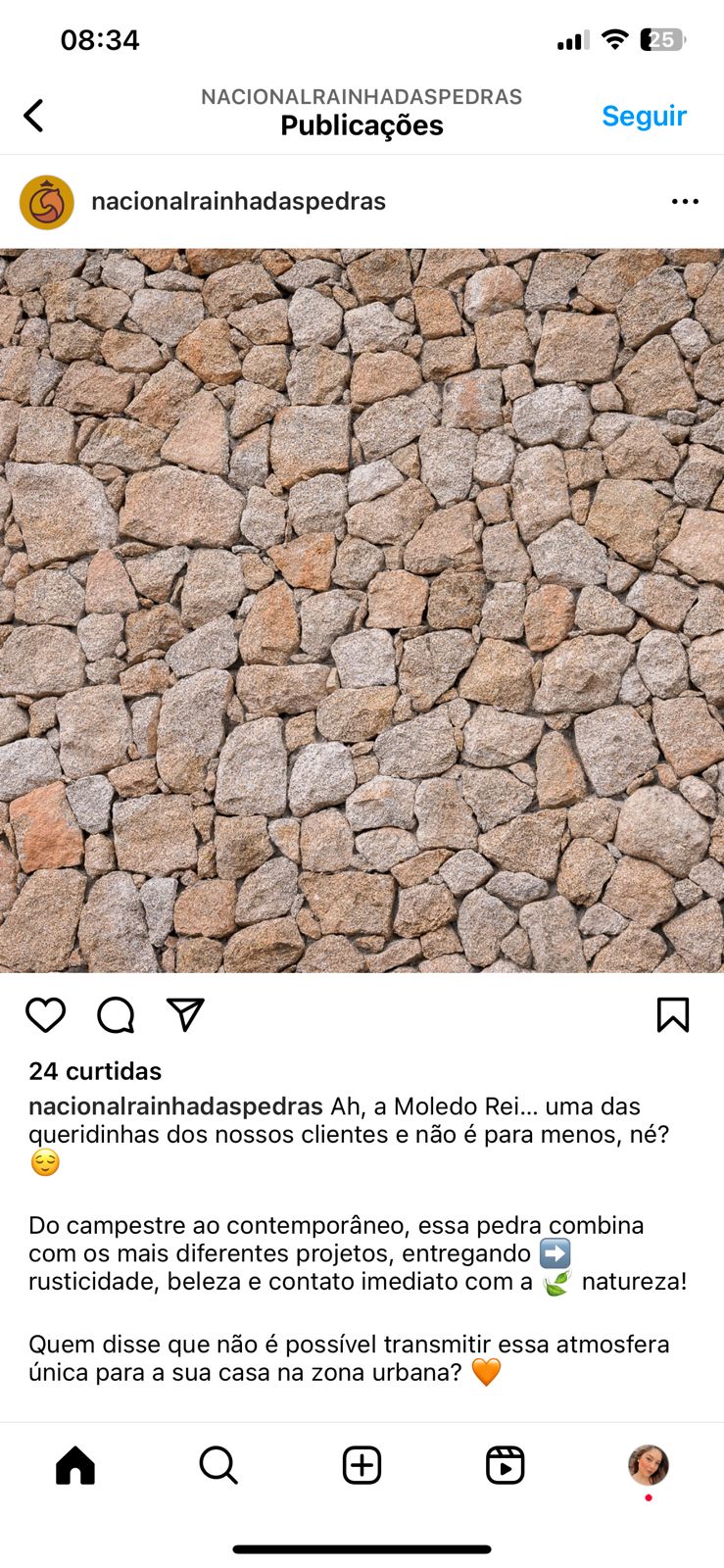Select the Search magnifier icon

point(218,1465)
